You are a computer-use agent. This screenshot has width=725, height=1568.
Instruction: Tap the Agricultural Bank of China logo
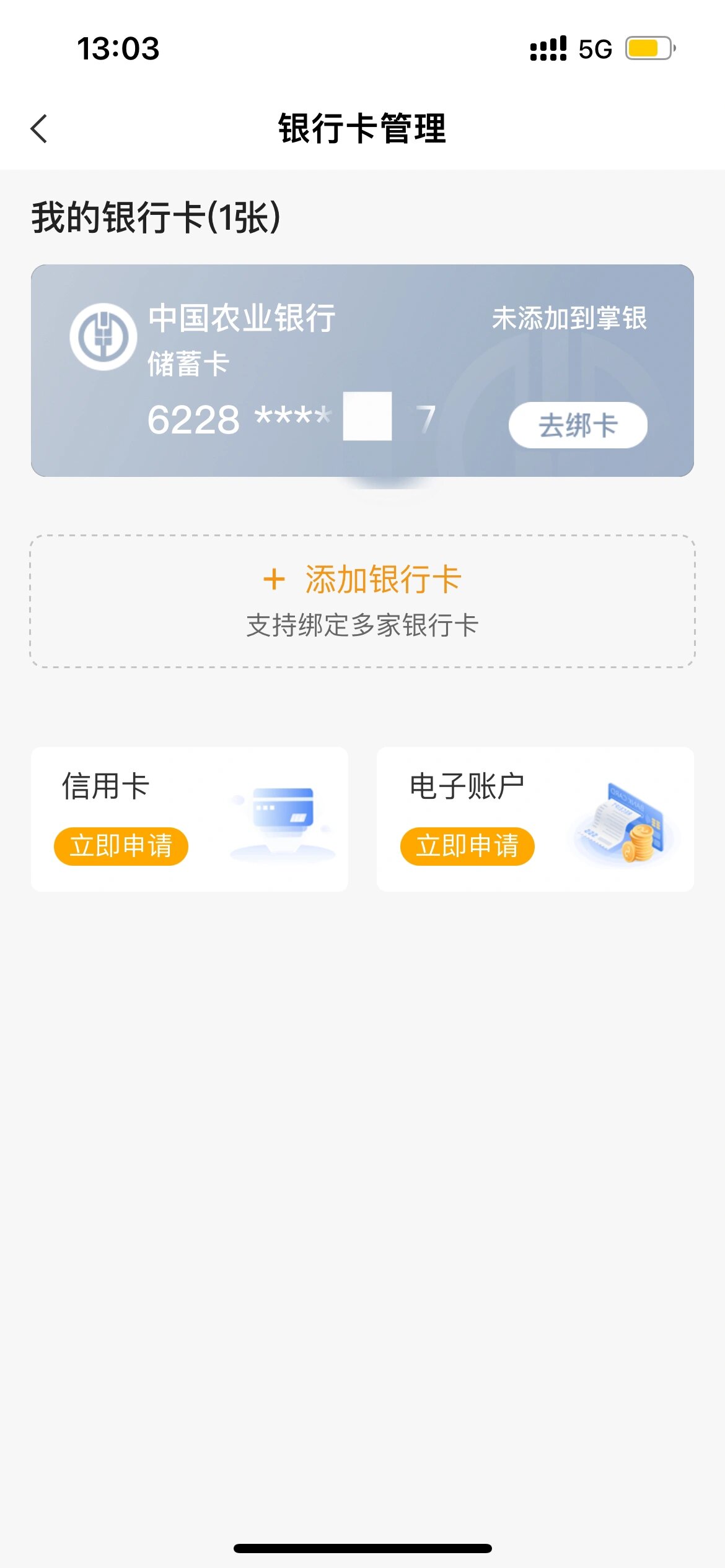pos(103,336)
